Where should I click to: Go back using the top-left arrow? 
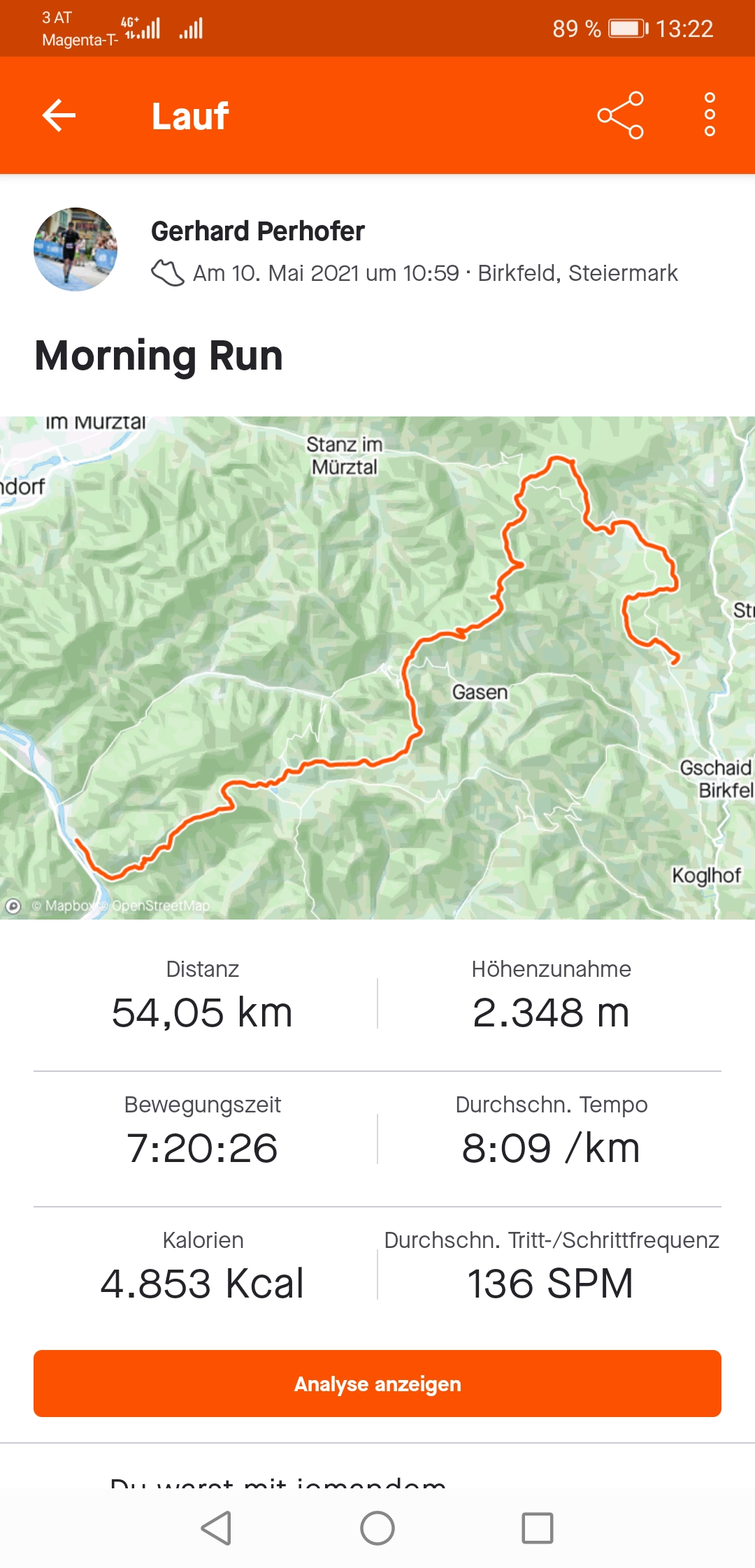click(59, 115)
